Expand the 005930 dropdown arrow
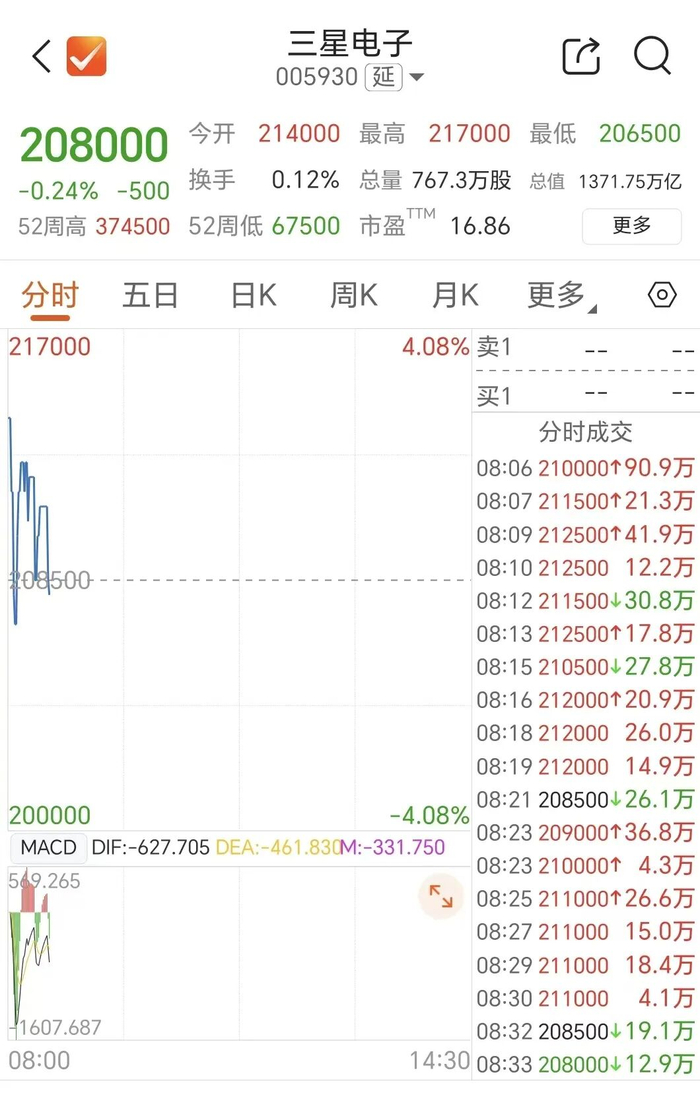This screenshot has width=700, height=1097. click(417, 77)
